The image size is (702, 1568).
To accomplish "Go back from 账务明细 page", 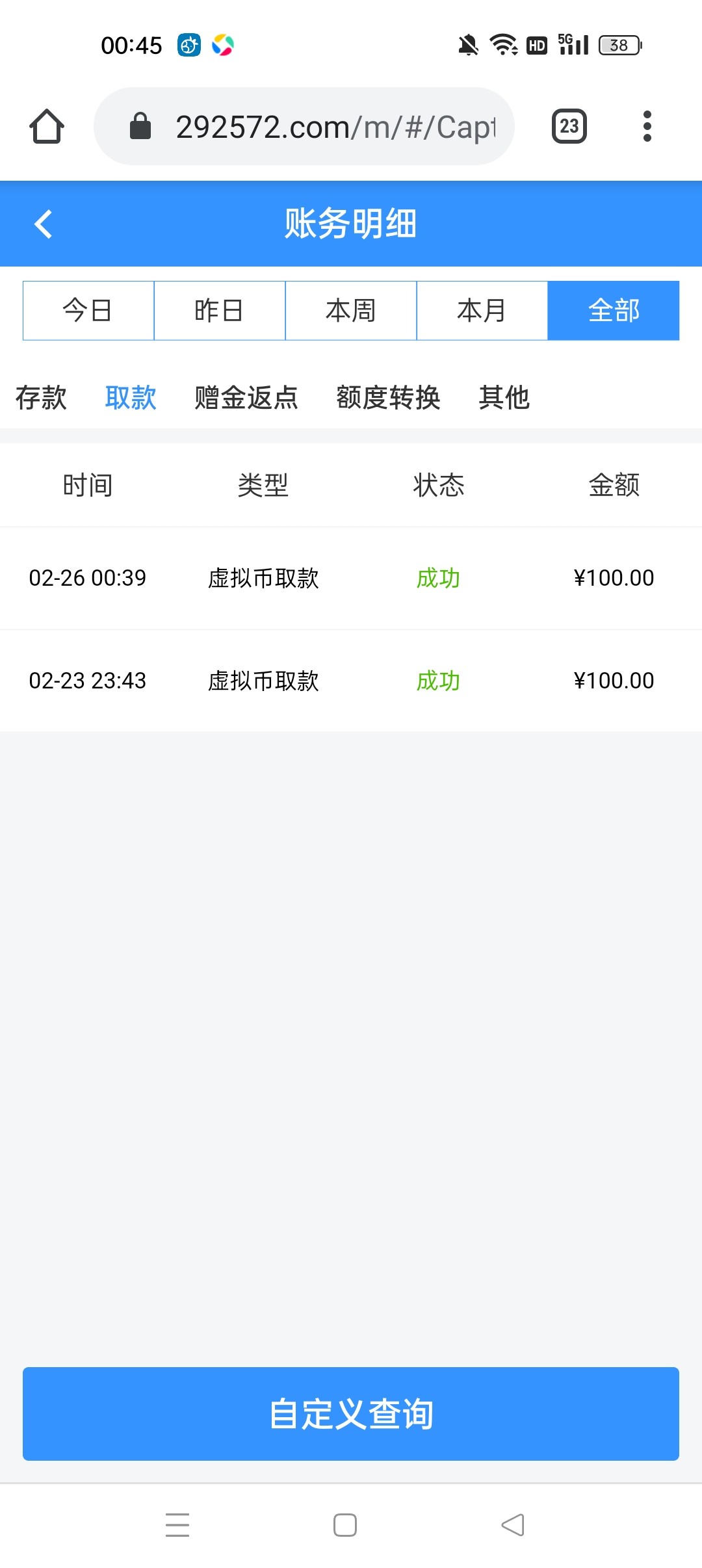I will (x=44, y=224).
